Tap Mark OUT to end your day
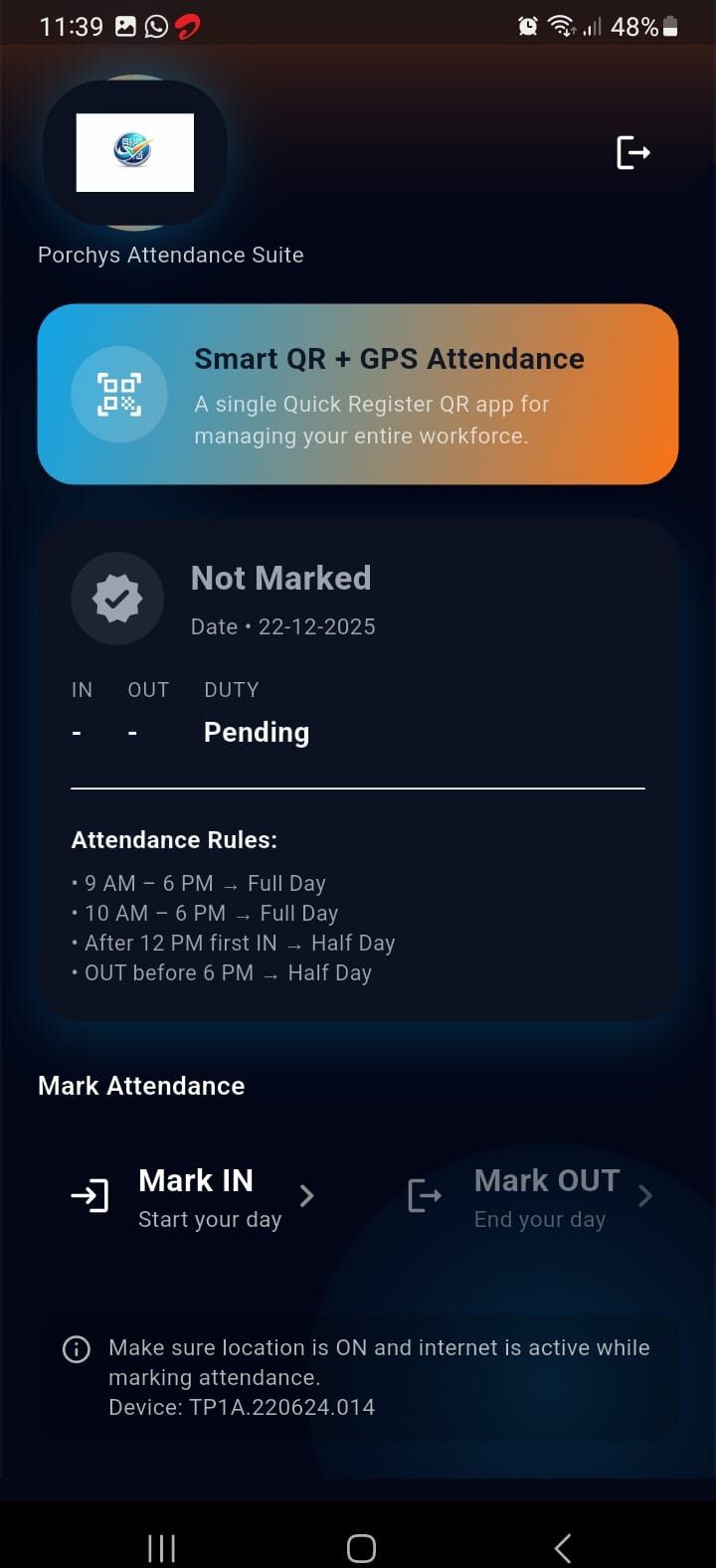Viewport: 716px width, 1568px height. click(x=531, y=1196)
